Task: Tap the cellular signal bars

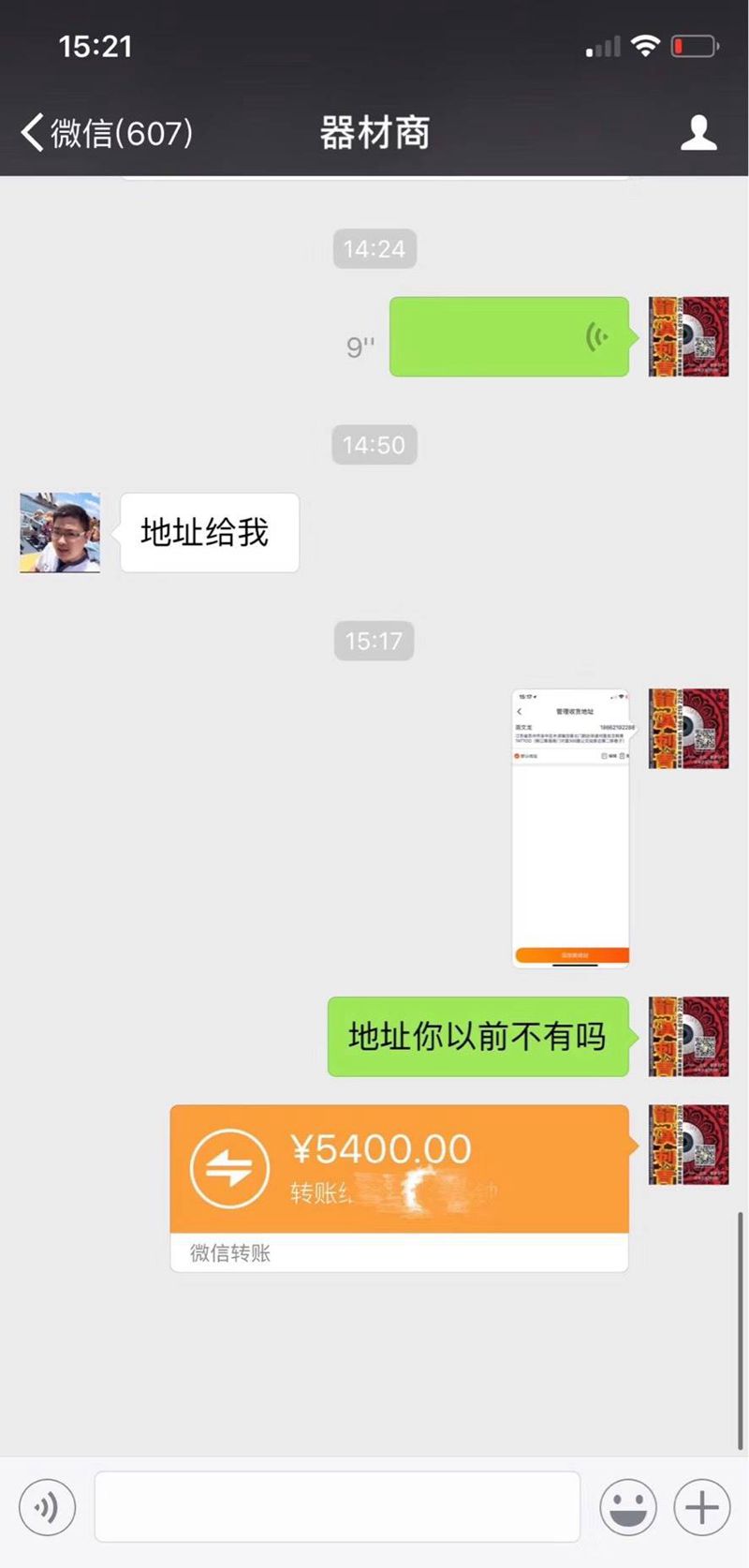Action: tap(599, 44)
